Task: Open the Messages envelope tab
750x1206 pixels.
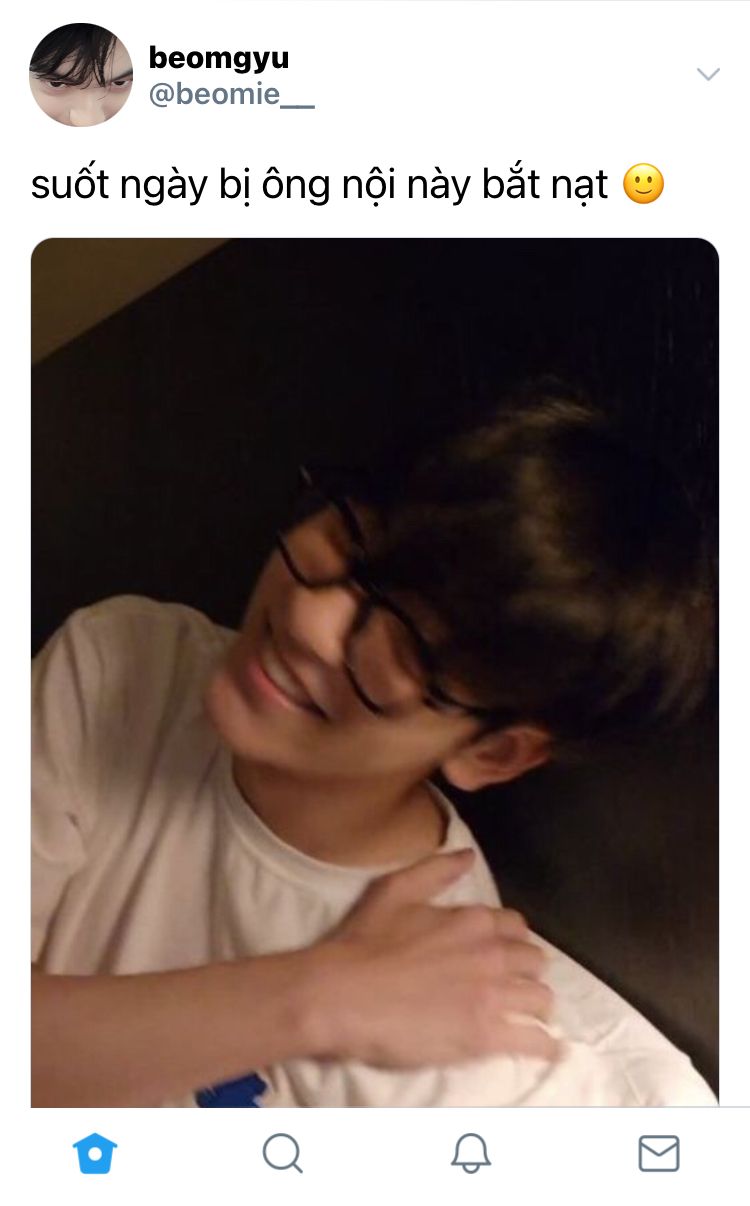Action: [659, 1154]
